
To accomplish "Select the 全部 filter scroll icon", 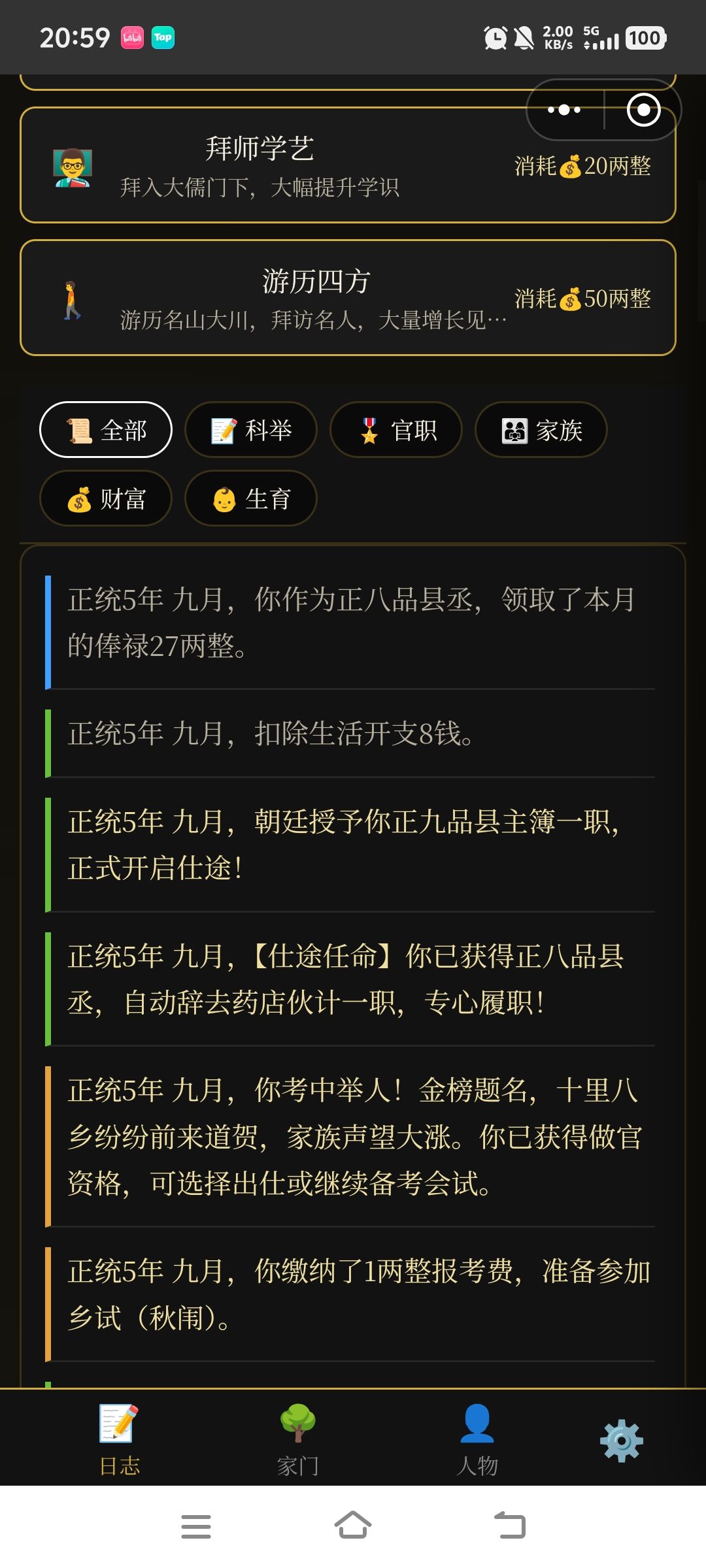I will coord(78,429).
